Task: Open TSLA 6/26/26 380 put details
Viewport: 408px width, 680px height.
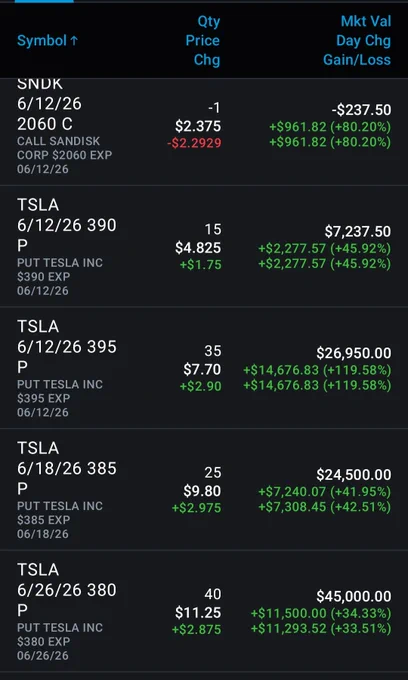Action: [x=204, y=611]
